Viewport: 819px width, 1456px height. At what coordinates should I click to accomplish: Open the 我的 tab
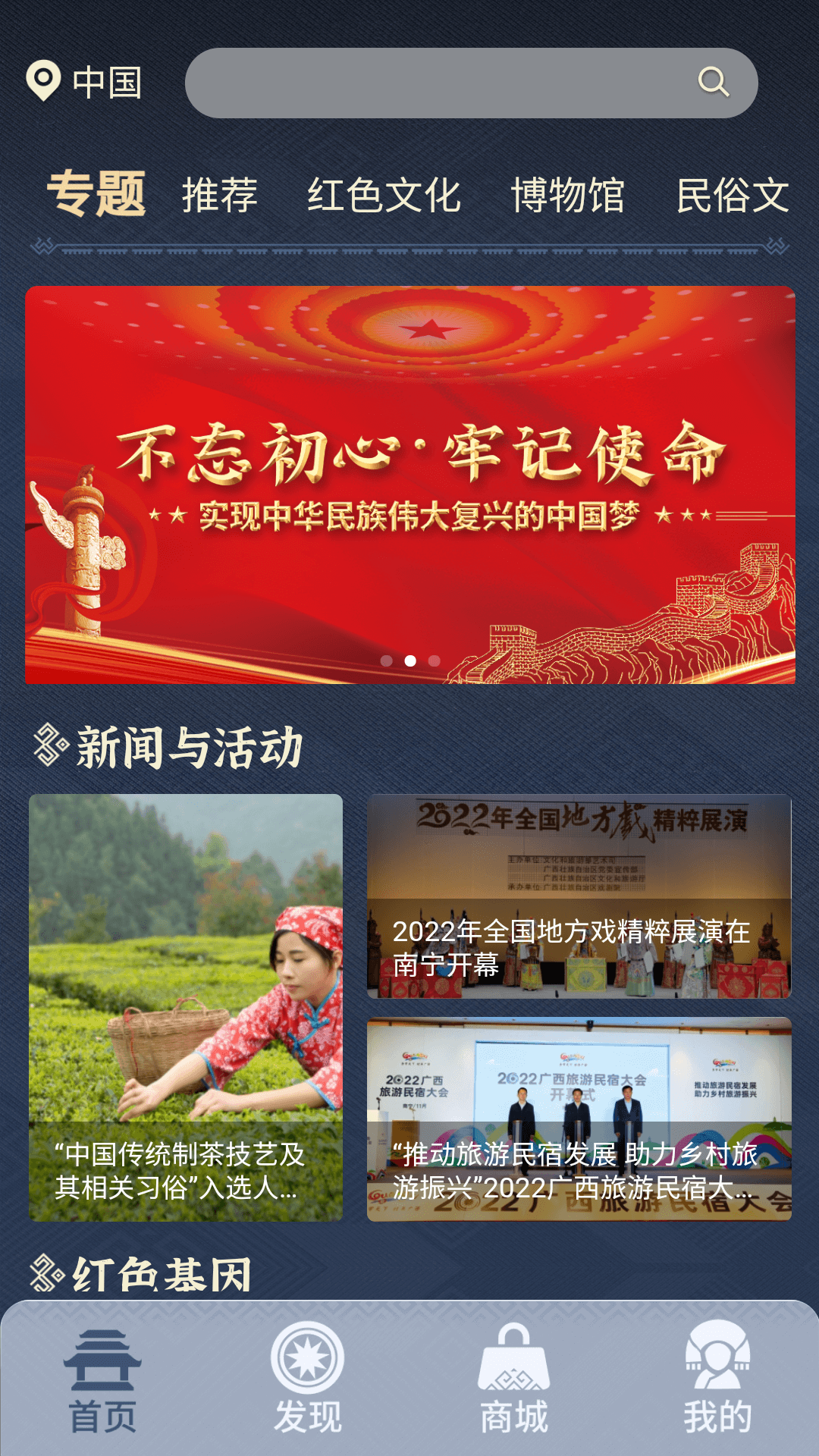click(717, 1382)
